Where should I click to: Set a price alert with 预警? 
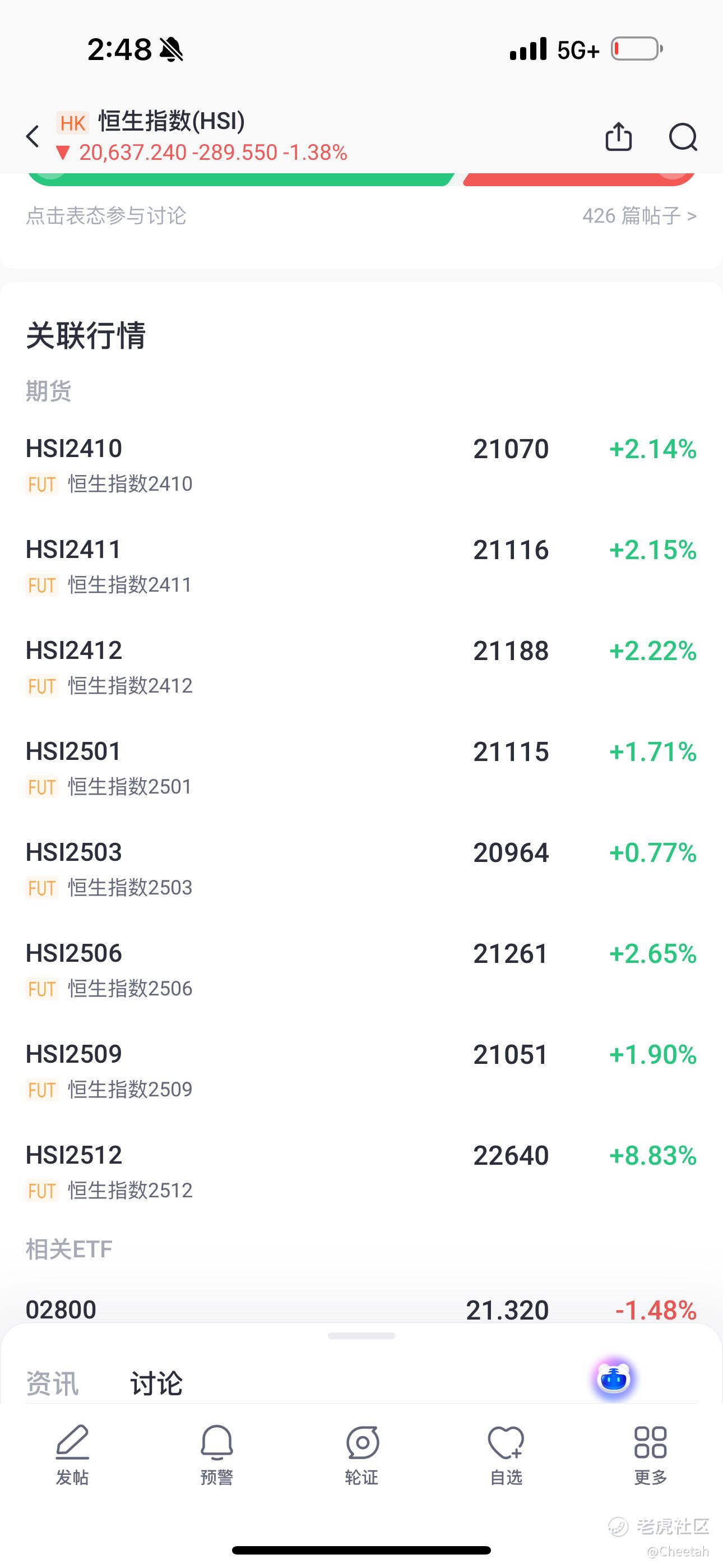[x=217, y=1455]
